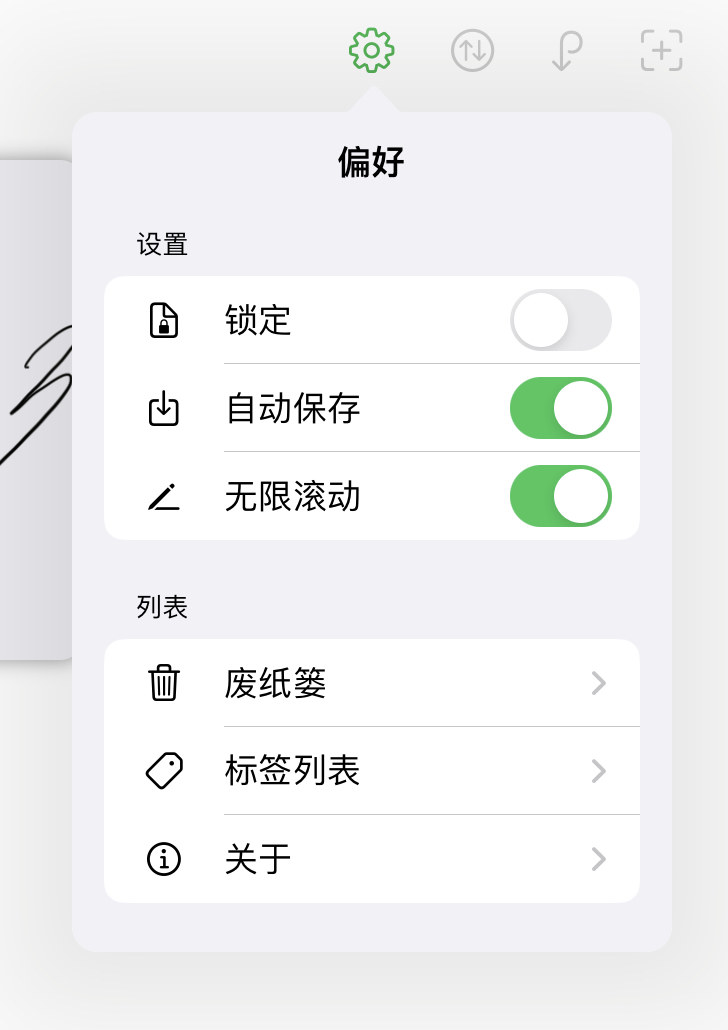
Task: Tap the green gear settings icon
Action: click(x=372, y=50)
